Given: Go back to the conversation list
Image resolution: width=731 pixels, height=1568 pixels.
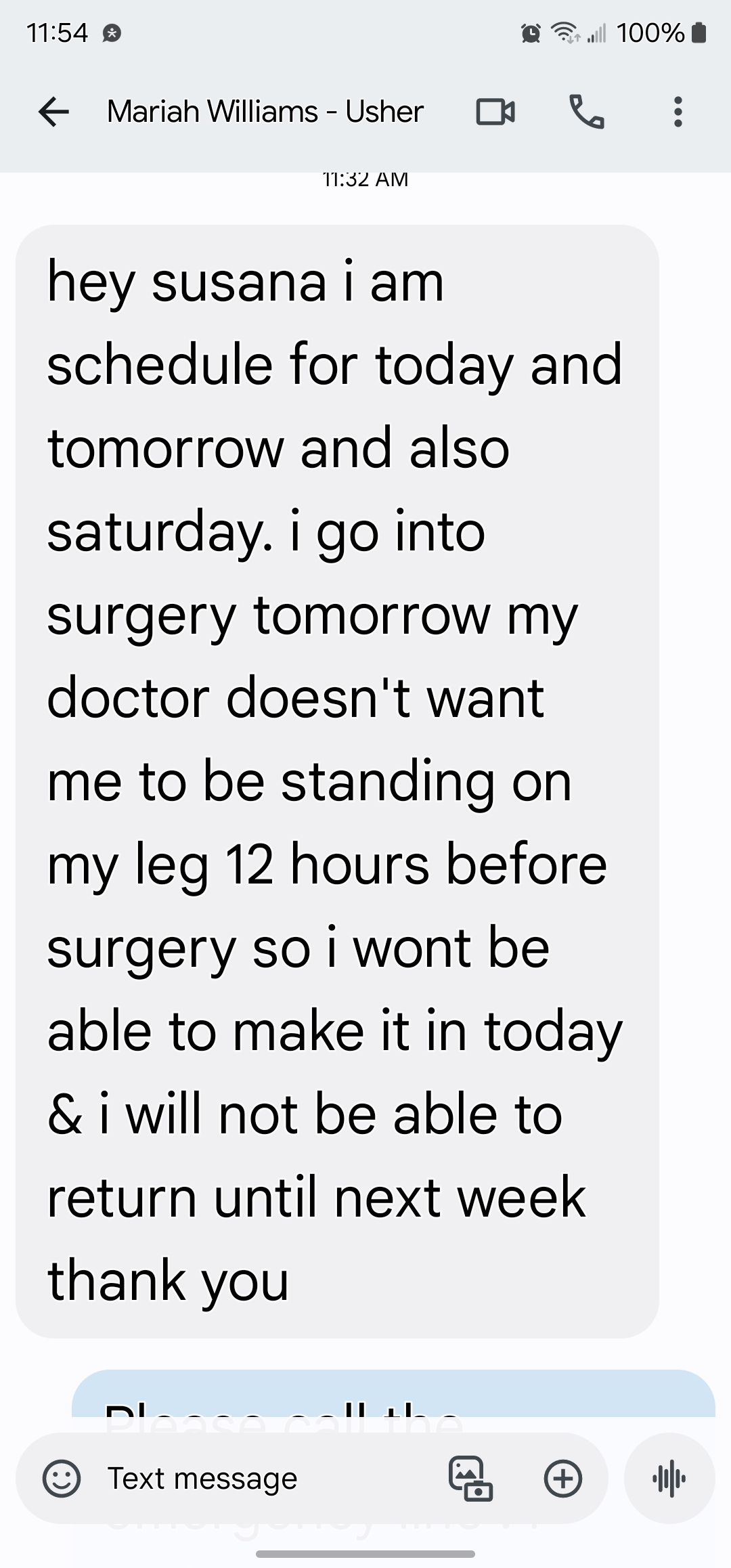Looking at the screenshot, I should pyautogui.click(x=54, y=112).
